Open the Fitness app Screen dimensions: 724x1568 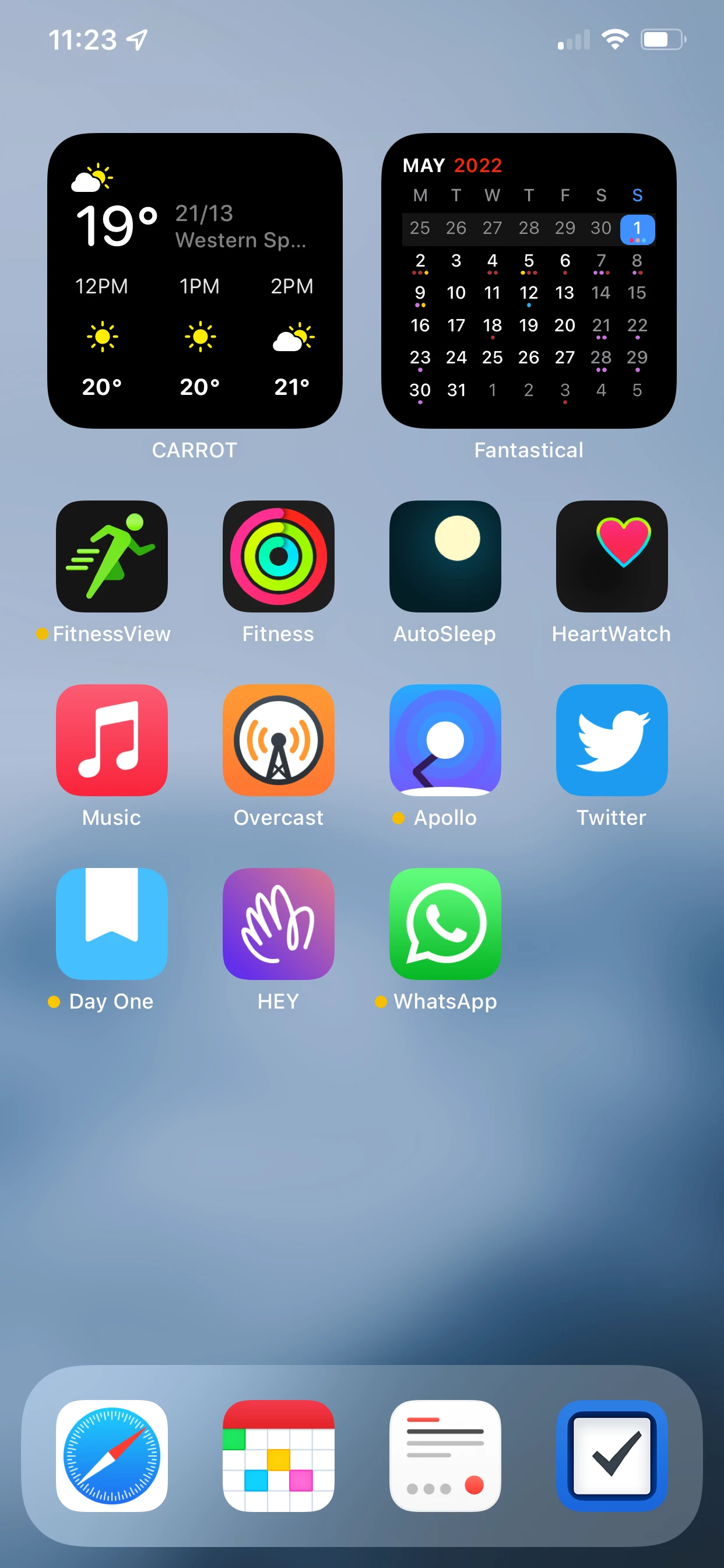click(x=278, y=556)
